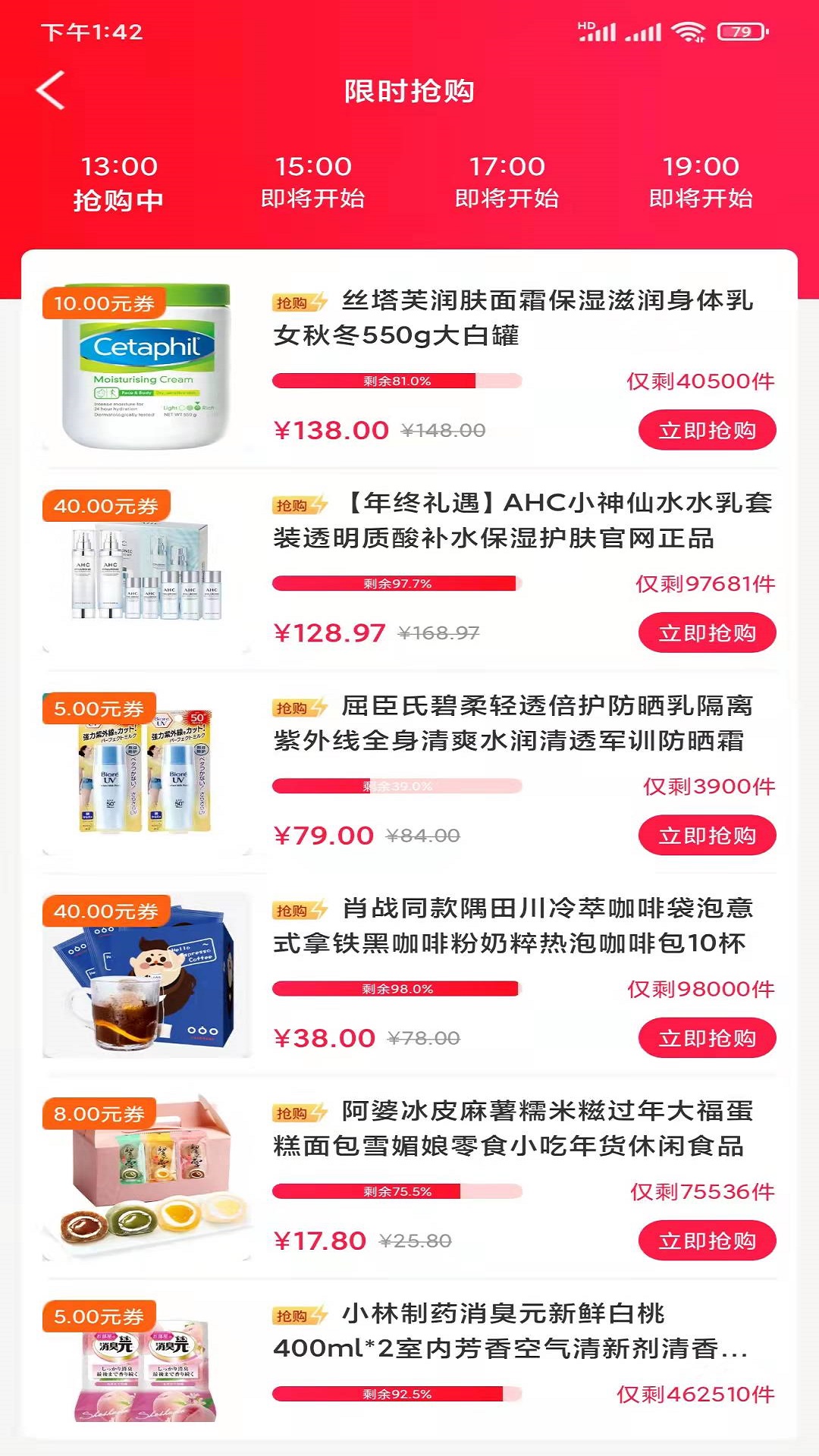
Task: Tap the 剩余81.0% progress bar on Cetaphil
Action: 394,382
